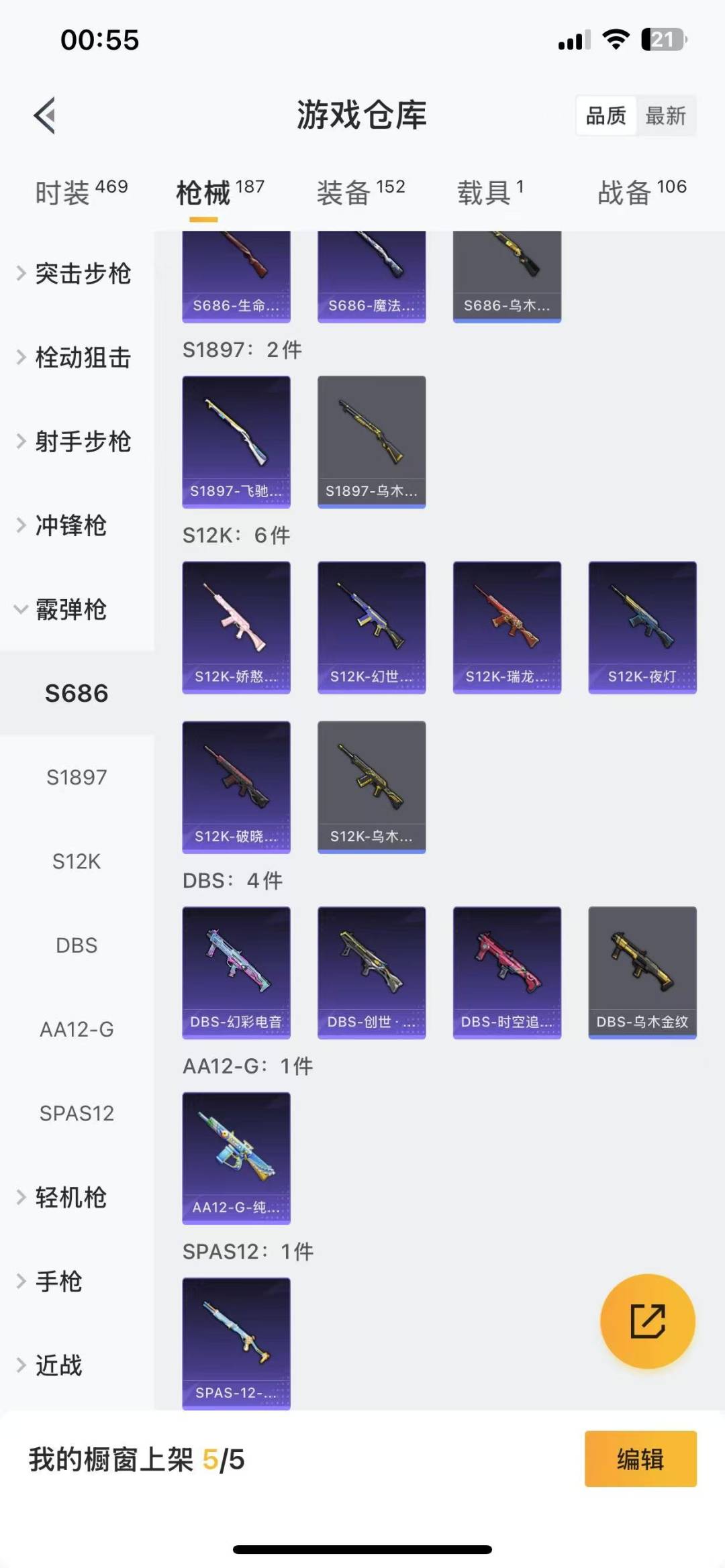Sort items by 最新

point(665,116)
